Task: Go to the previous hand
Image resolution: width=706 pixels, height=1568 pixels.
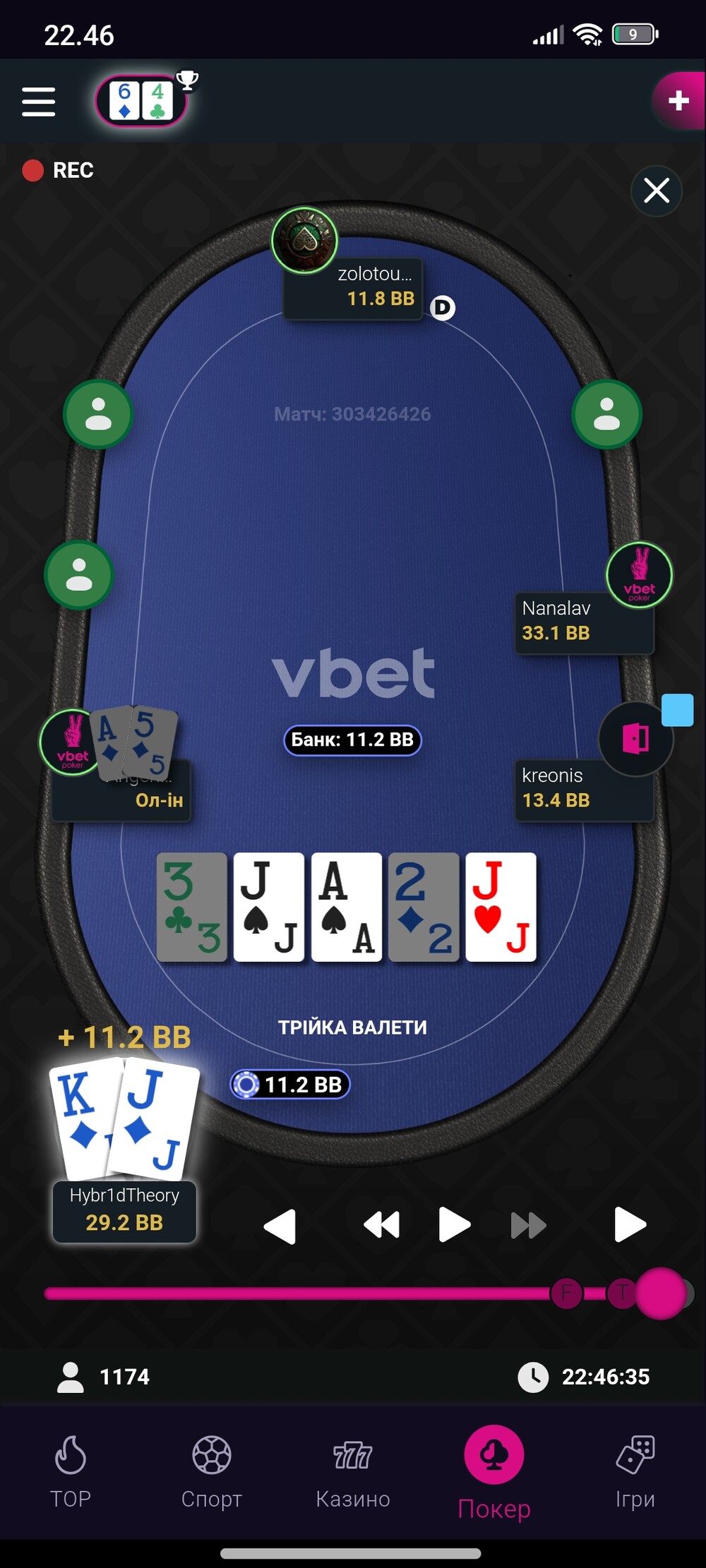Action: [x=280, y=1226]
